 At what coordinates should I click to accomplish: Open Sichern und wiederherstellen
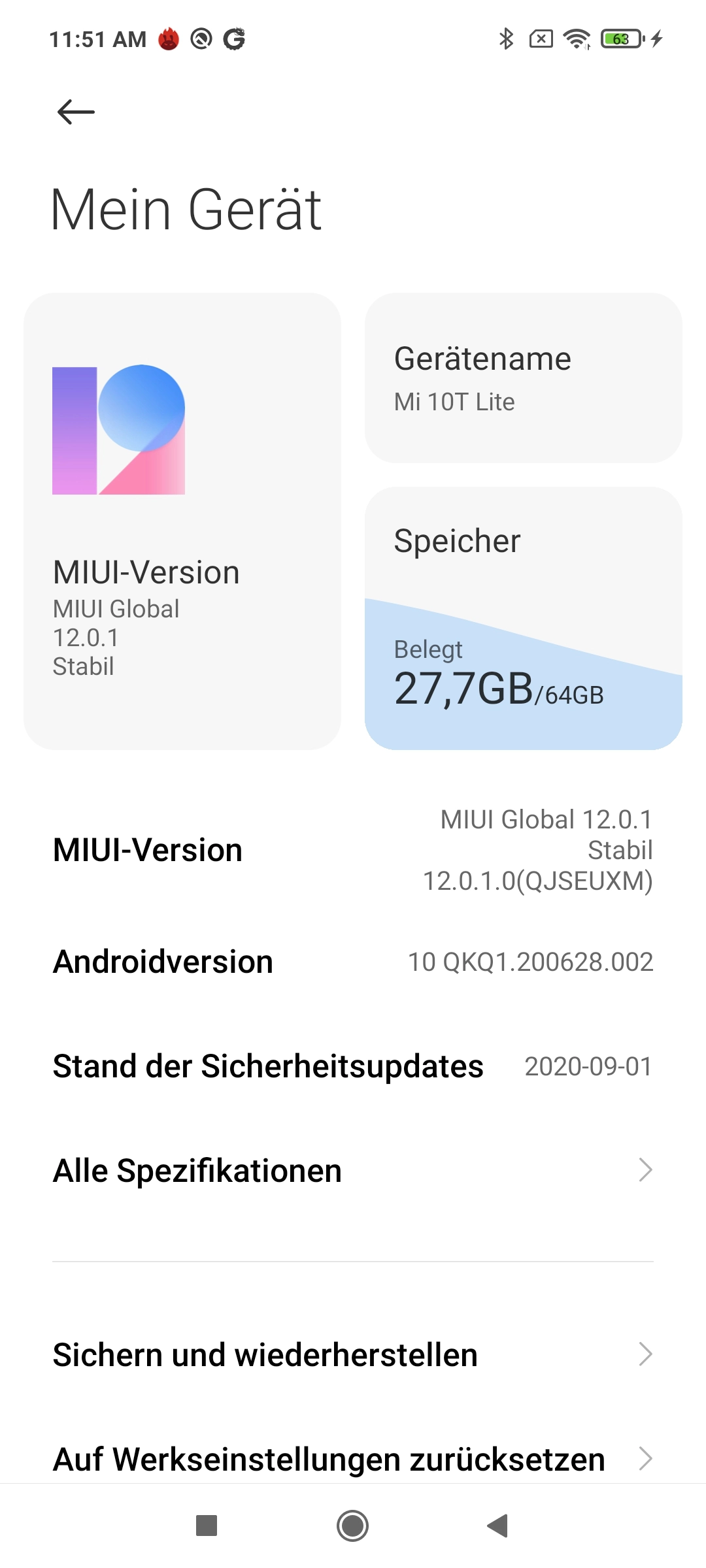(353, 1354)
